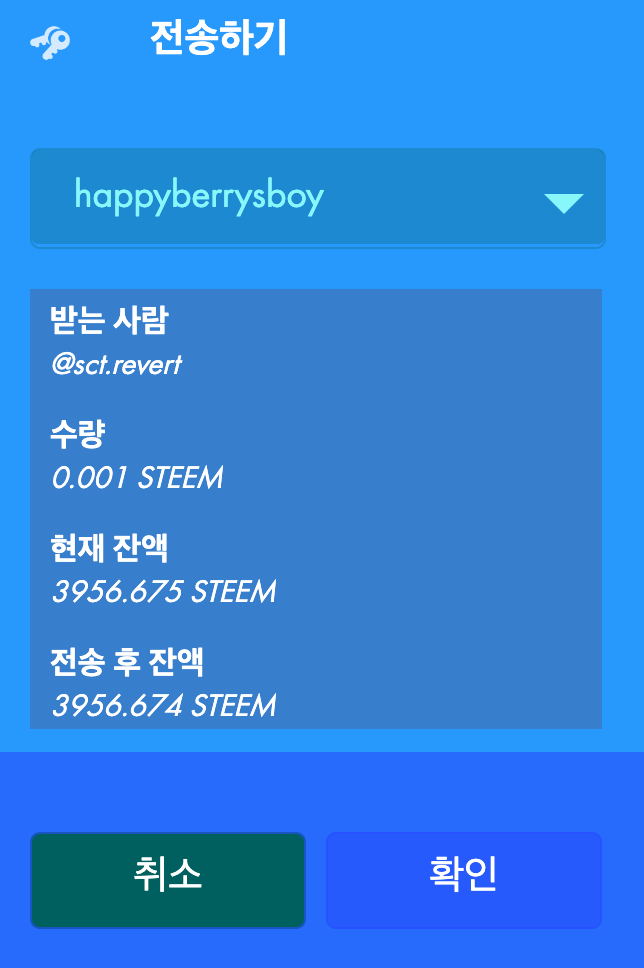Open the happyberrysboy account dropdown

coord(317,198)
